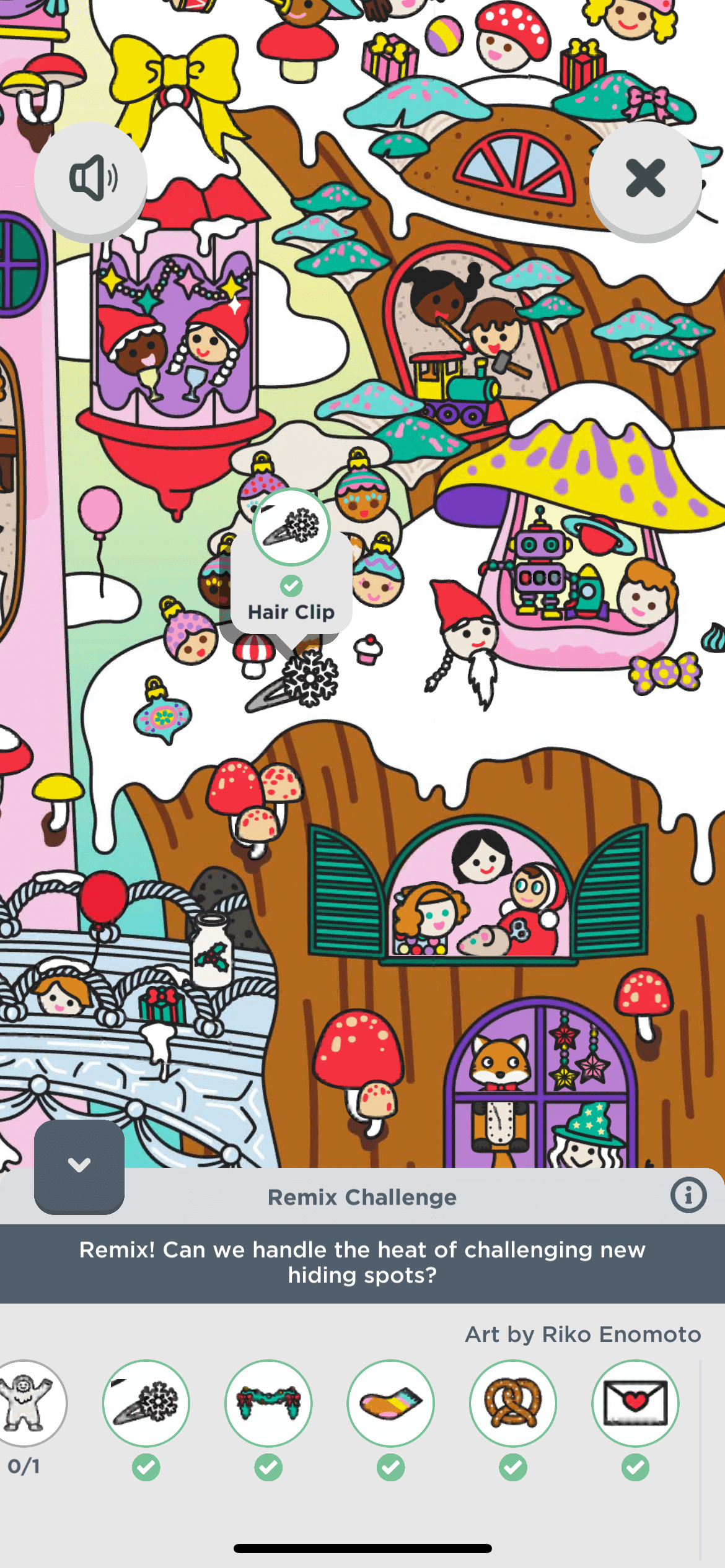Screen dimensions: 725x1568
Task: Mute the game sound
Action: click(90, 178)
